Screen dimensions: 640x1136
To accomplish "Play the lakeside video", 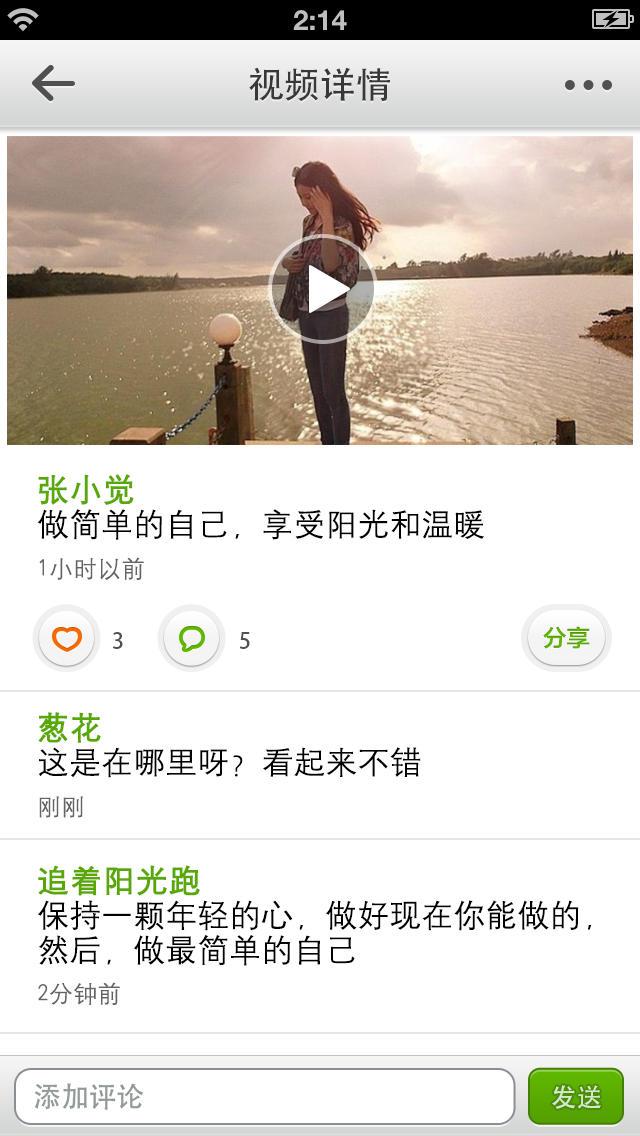I will click(x=321, y=290).
